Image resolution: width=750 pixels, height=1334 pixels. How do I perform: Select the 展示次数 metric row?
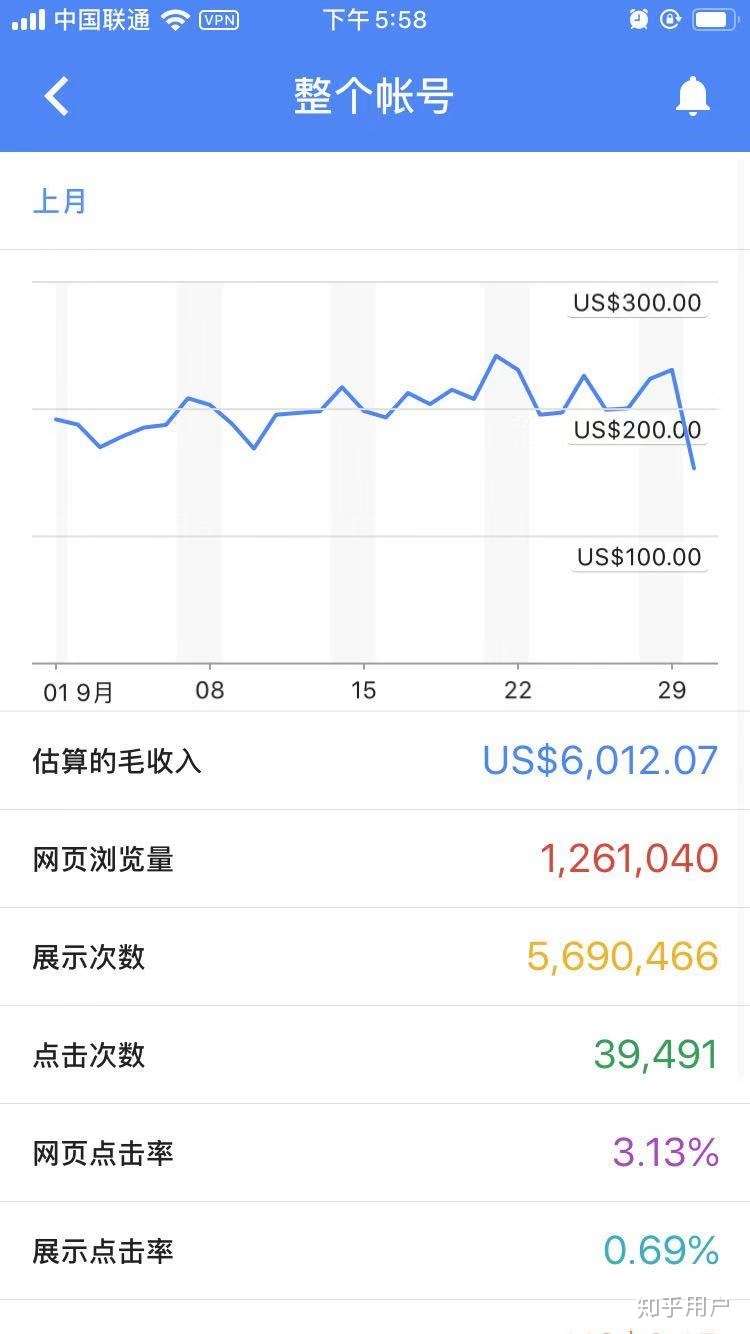click(375, 957)
